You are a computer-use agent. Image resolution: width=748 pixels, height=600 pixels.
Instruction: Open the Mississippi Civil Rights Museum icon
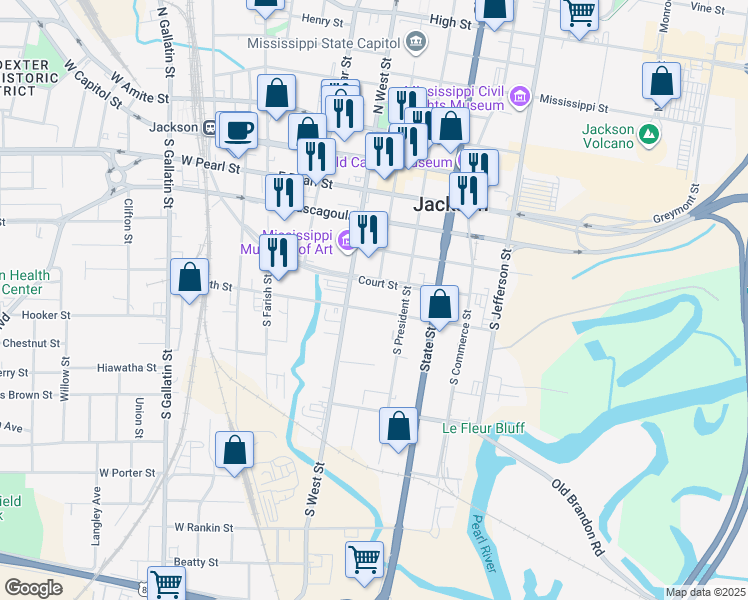click(x=519, y=97)
